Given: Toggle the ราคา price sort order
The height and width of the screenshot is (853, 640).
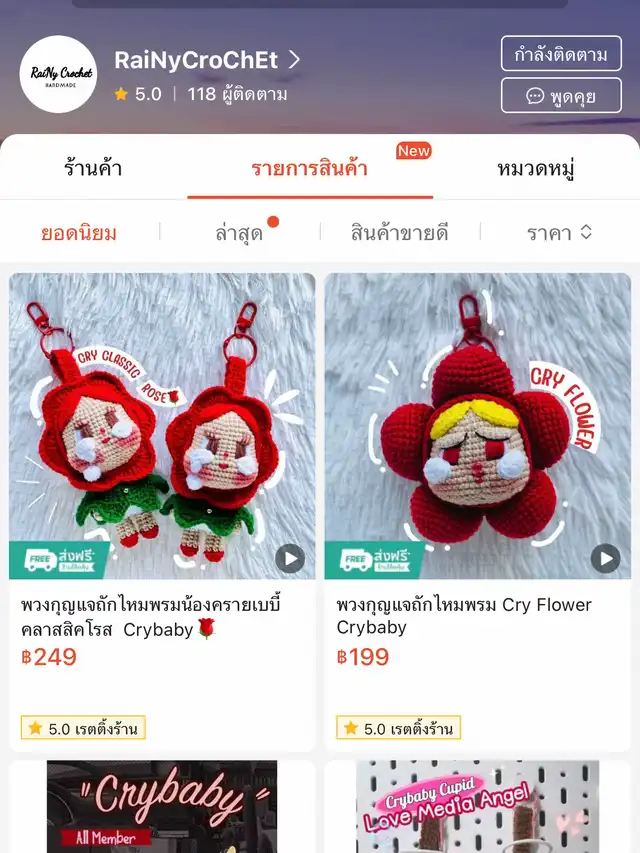Looking at the screenshot, I should (559, 233).
